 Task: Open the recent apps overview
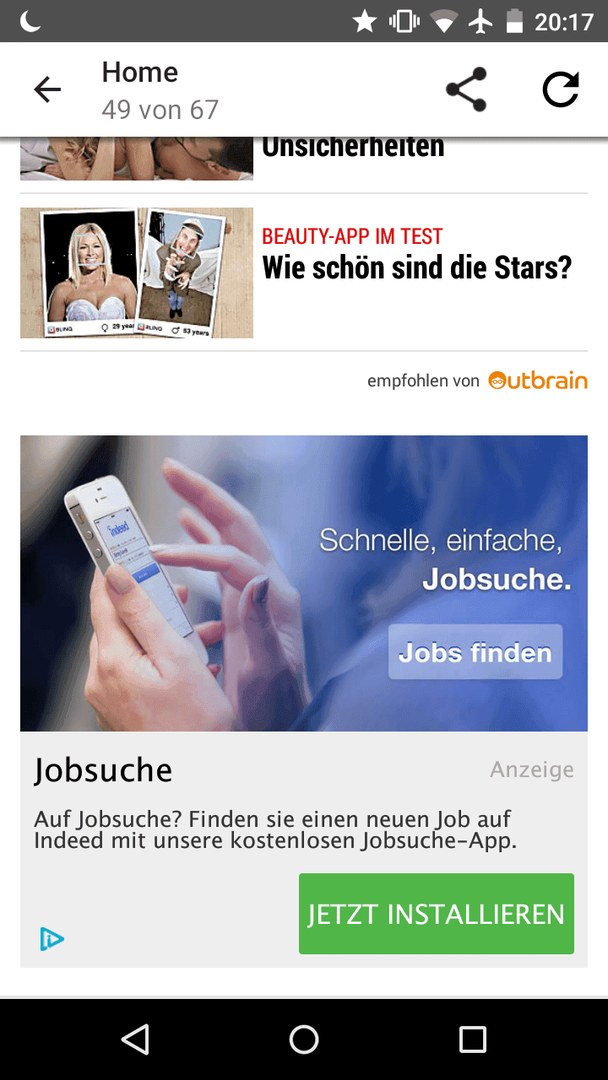click(x=472, y=1039)
